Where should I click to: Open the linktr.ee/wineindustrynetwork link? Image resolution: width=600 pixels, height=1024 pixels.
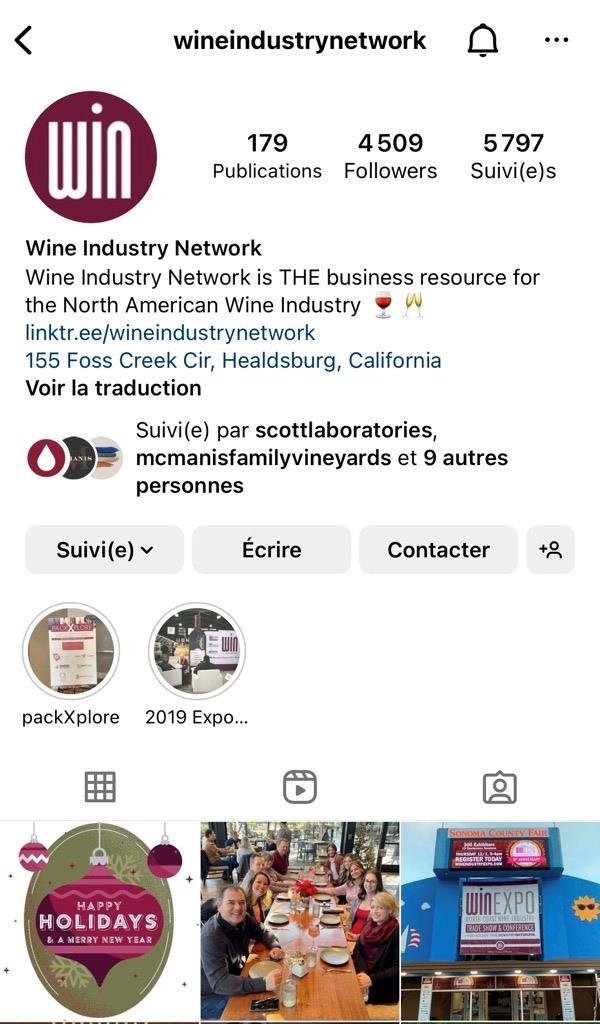[170, 333]
